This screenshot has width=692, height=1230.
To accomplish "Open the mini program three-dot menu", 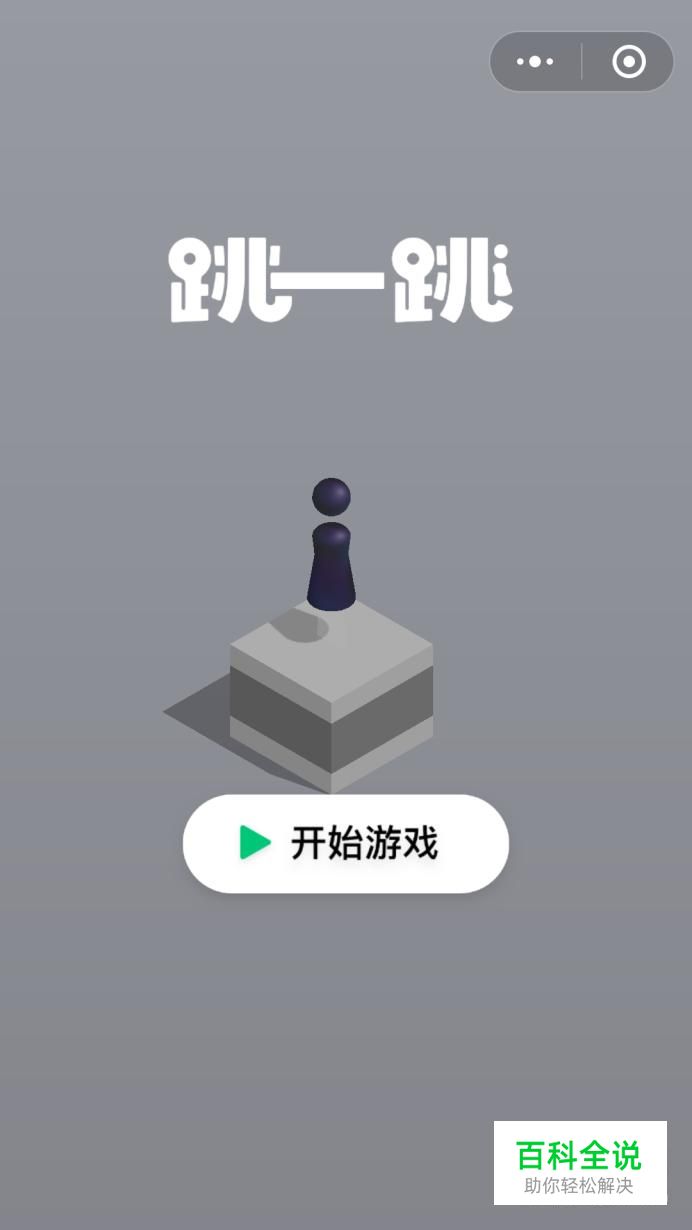I will click(x=535, y=62).
